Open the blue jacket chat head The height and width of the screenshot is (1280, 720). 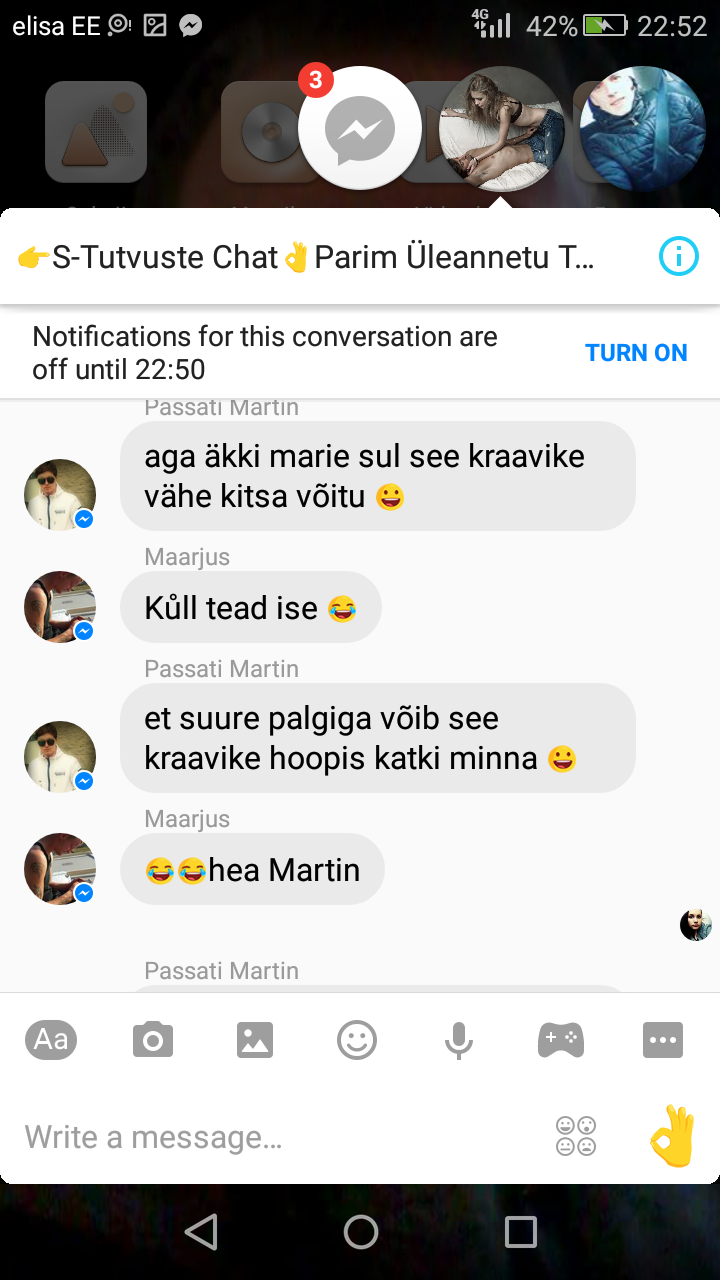[x=642, y=129]
